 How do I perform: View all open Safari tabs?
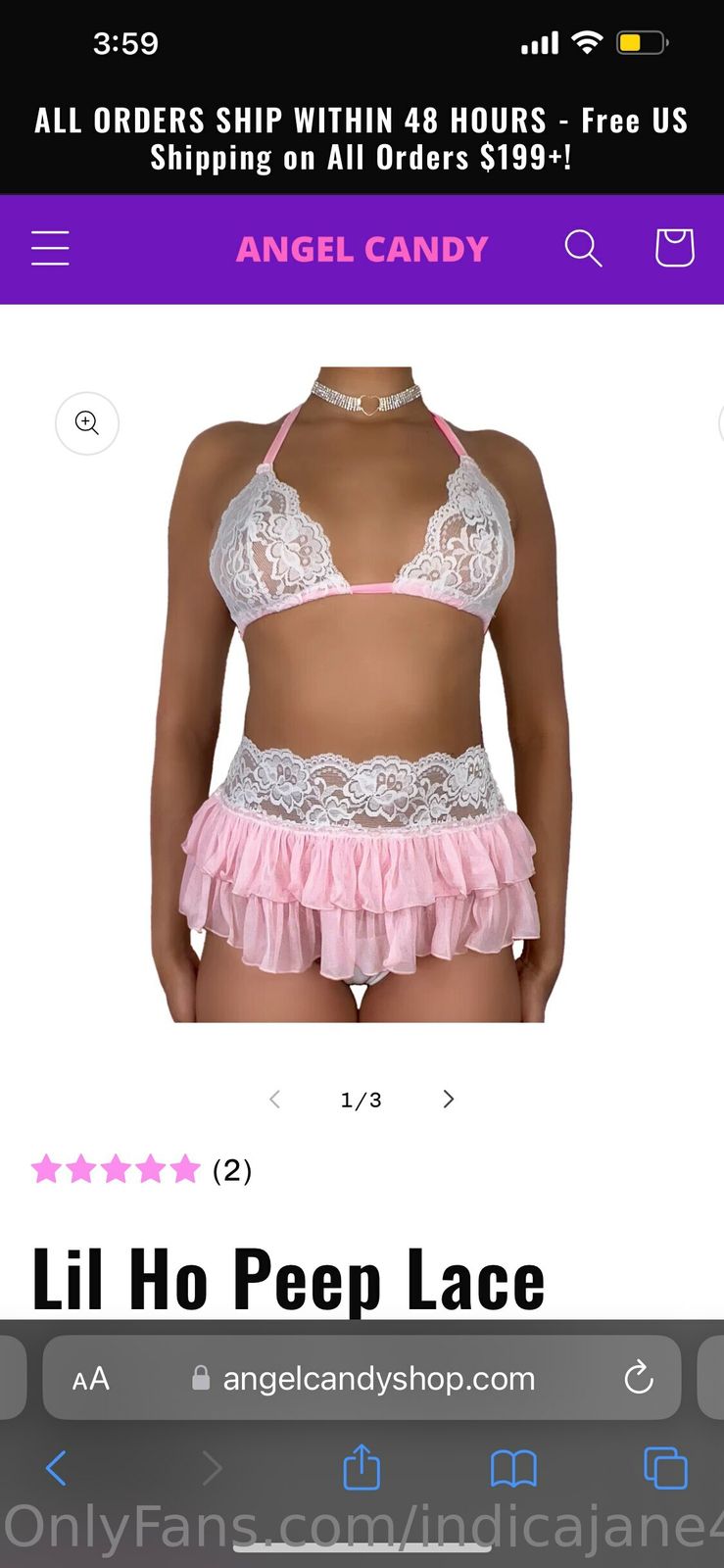(665, 1468)
